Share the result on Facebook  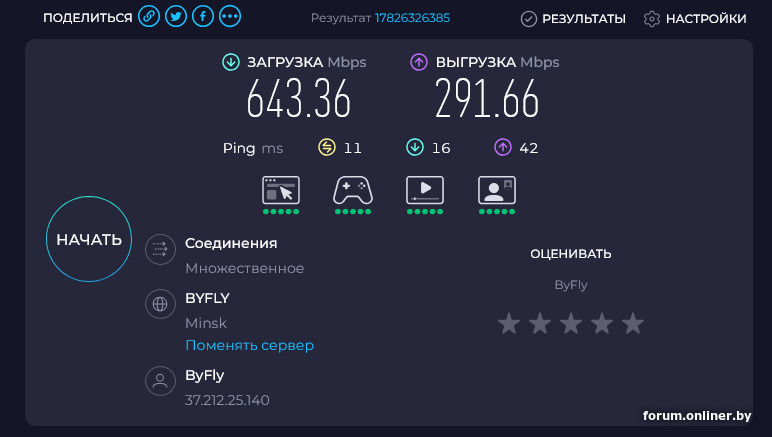click(x=203, y=17)
